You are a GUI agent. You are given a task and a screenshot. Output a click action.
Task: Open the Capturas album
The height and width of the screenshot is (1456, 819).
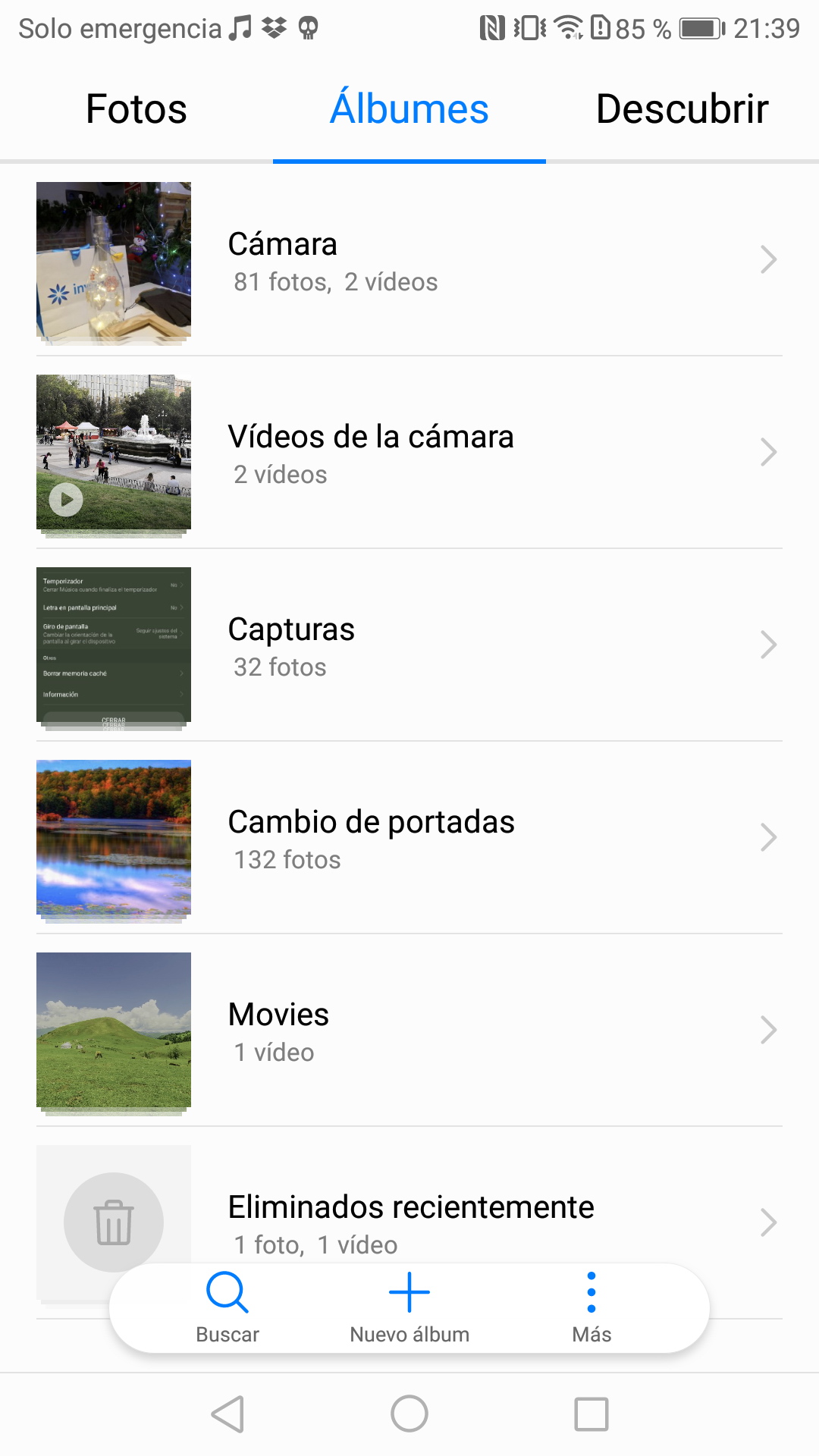409,645
